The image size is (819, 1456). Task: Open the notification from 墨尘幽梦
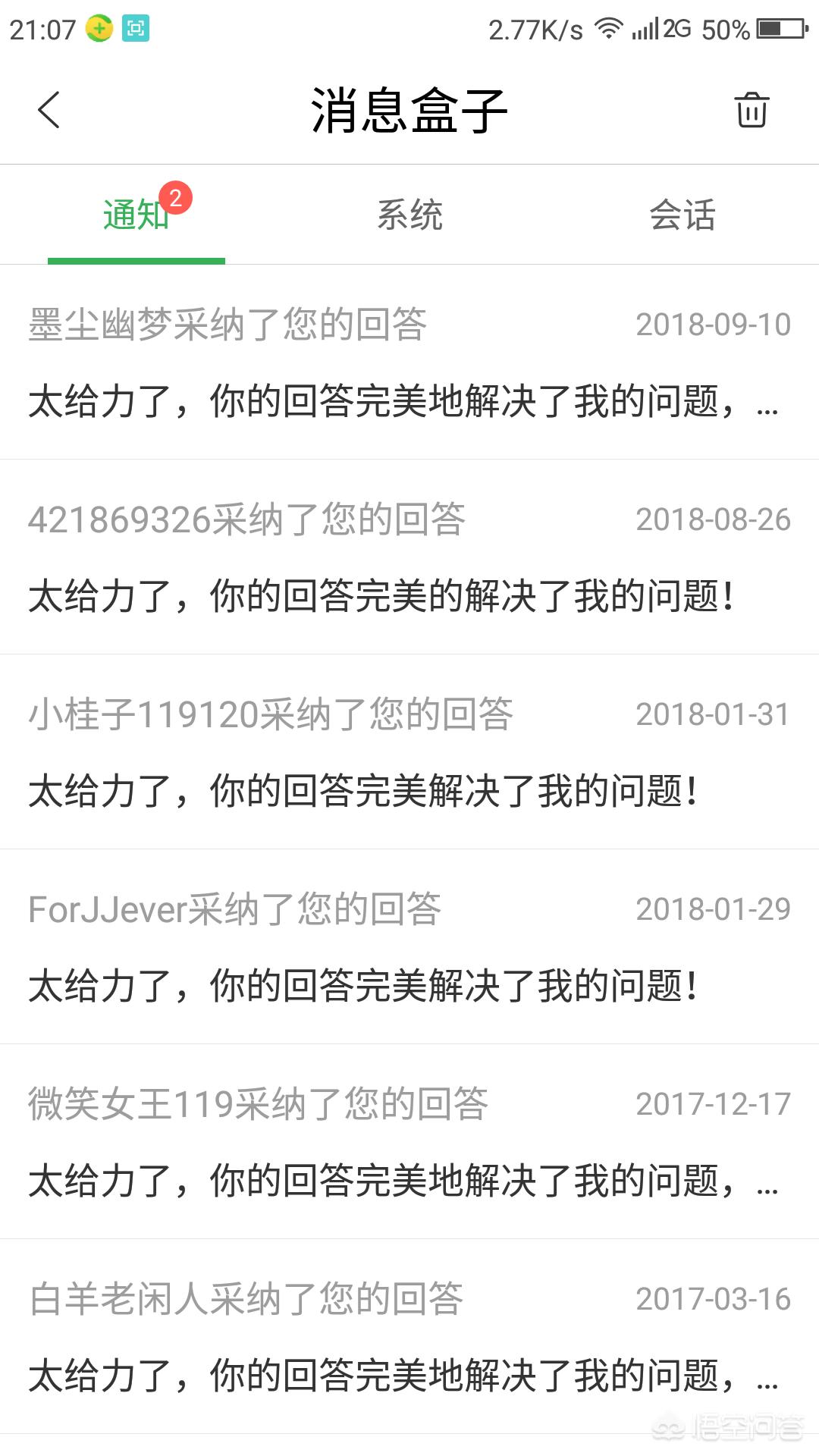coord(409,362)
